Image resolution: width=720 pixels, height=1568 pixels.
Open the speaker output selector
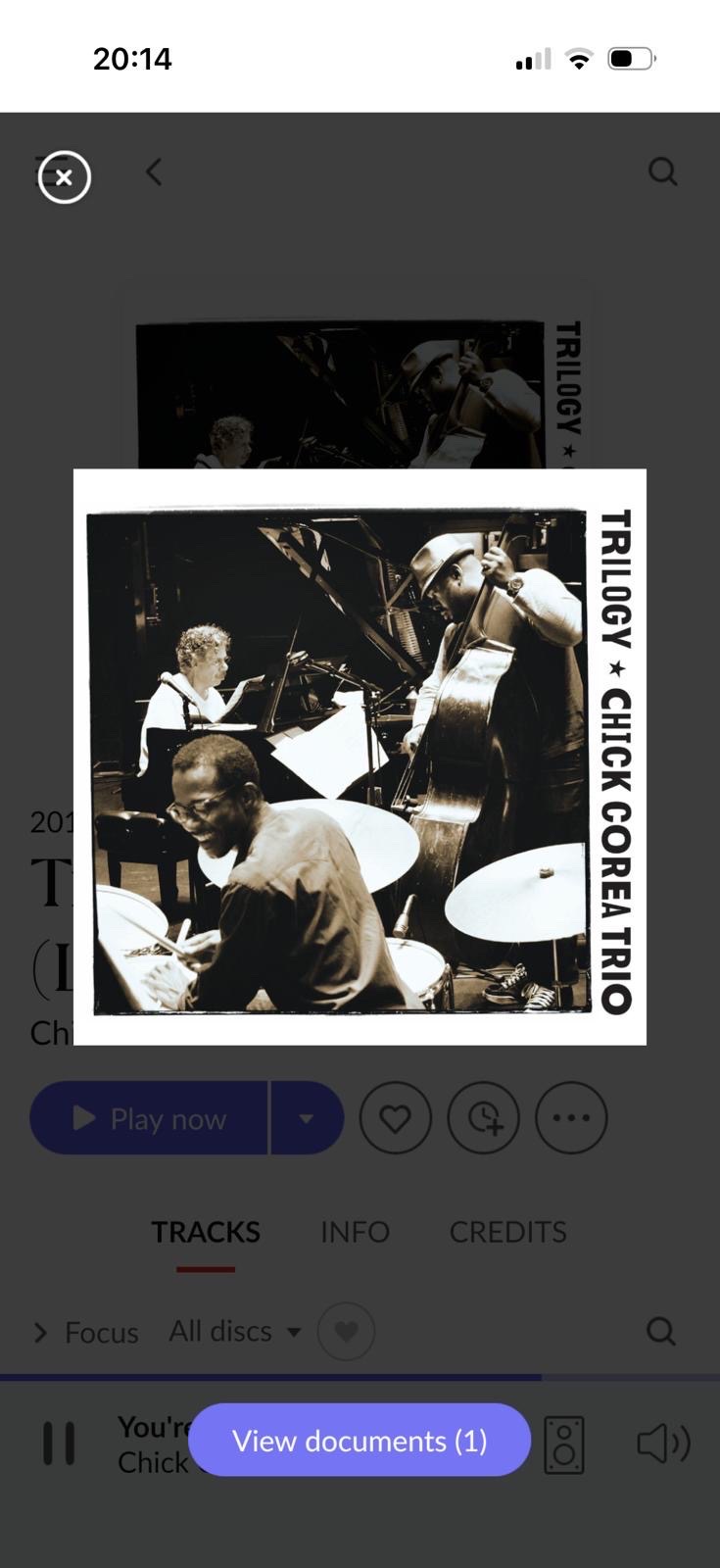click(564, 1445)
